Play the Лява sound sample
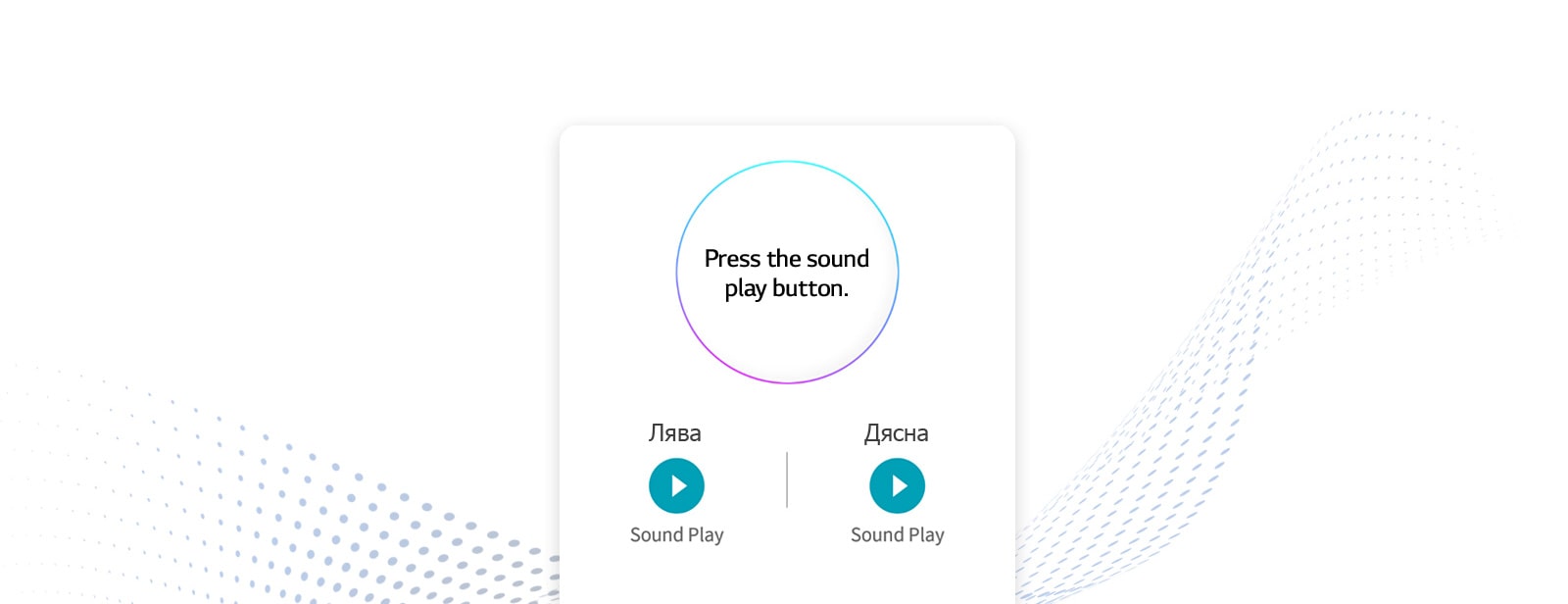1568x604 pixels. pyautogui.click(x=676, y=485)
